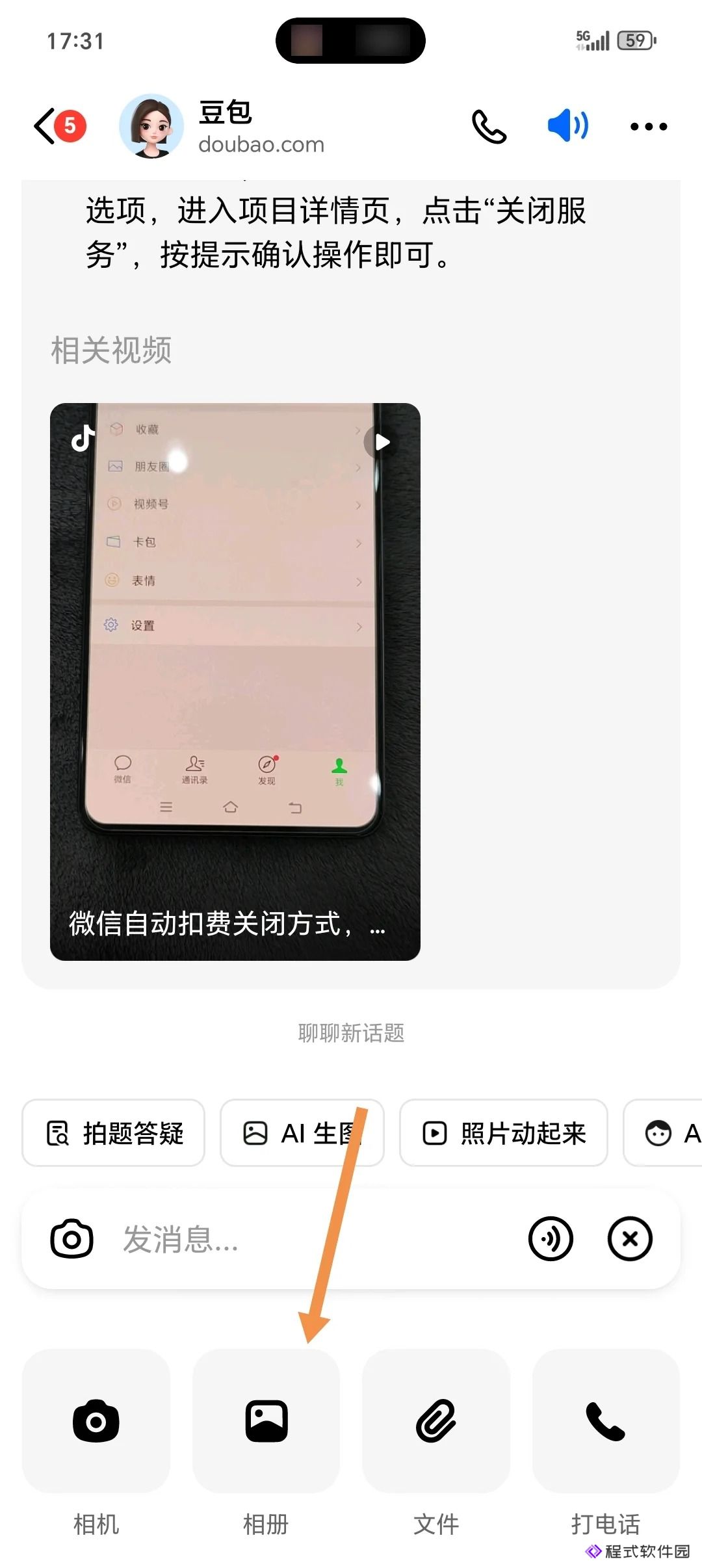Select the AI 生图 chip
702x1568 pixels.
(x=302, y=1133)
